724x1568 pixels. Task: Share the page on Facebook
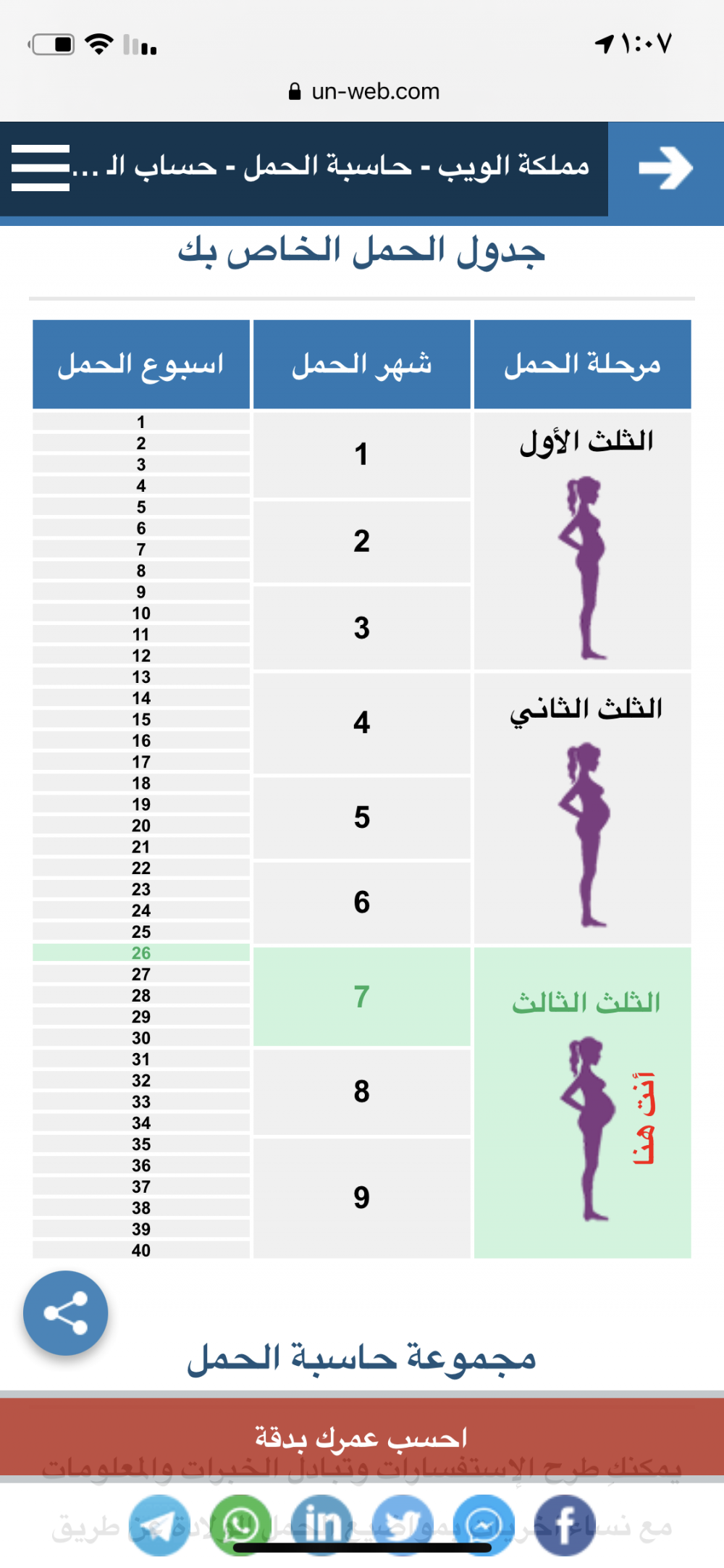pyautogui.click(x=565, y=1525)
